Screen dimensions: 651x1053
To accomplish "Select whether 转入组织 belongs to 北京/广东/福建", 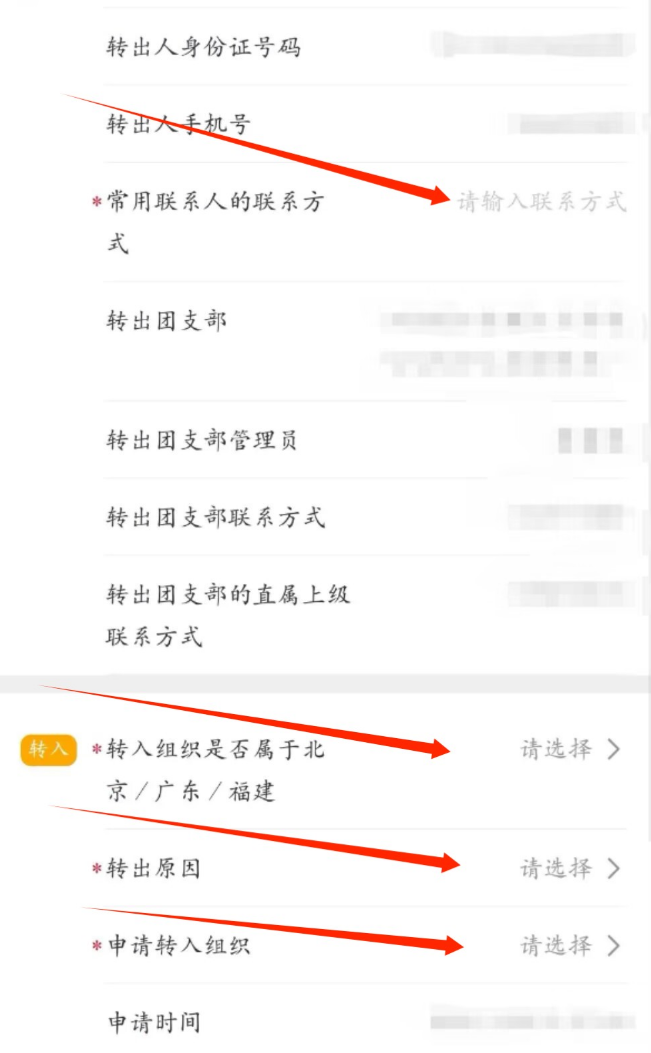I will pyautogui.click(x=569, y=749).
